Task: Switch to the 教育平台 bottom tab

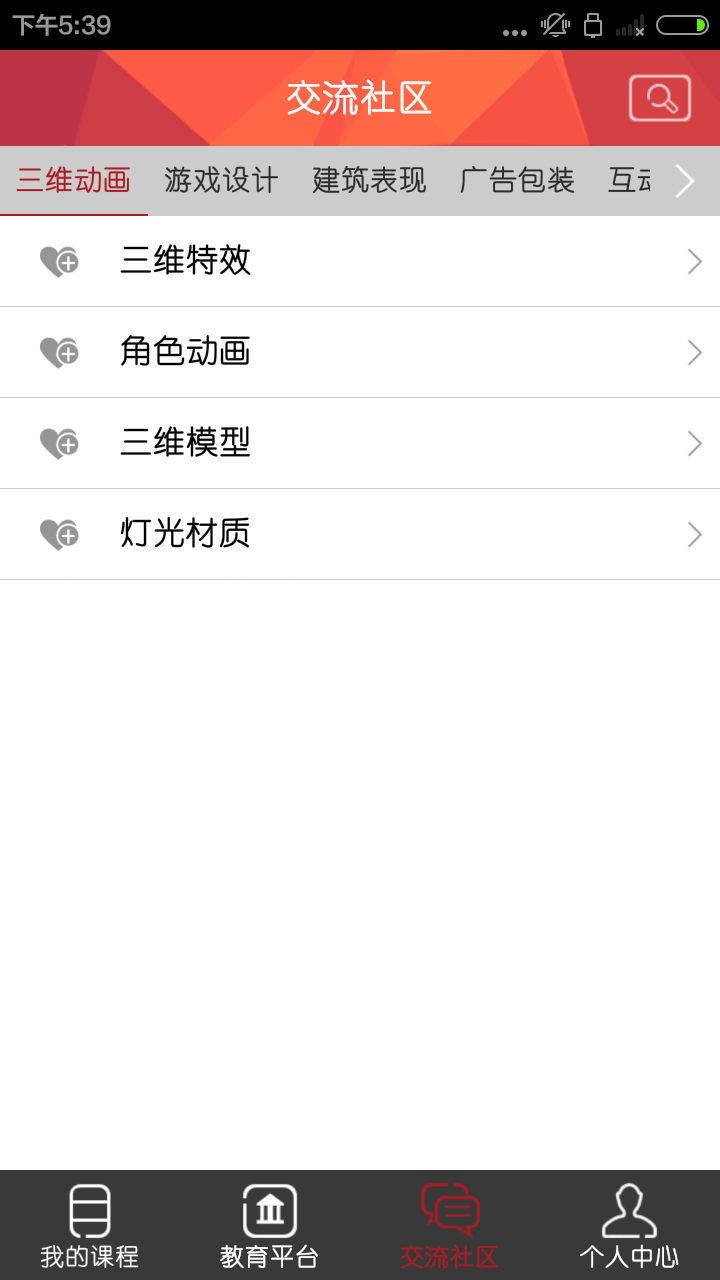Action: coord(270,1225)
